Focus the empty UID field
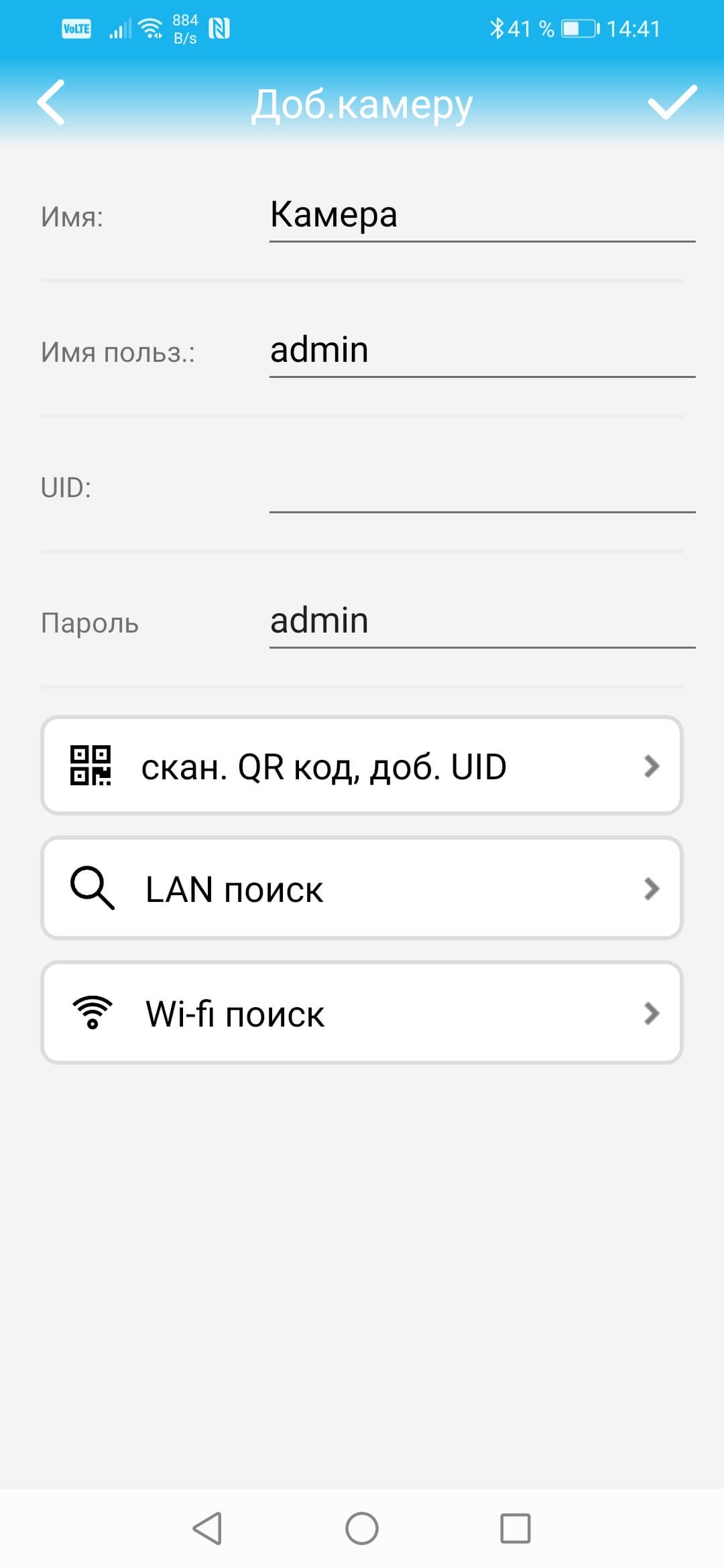 pyautogui.click(x=481, y=488)
